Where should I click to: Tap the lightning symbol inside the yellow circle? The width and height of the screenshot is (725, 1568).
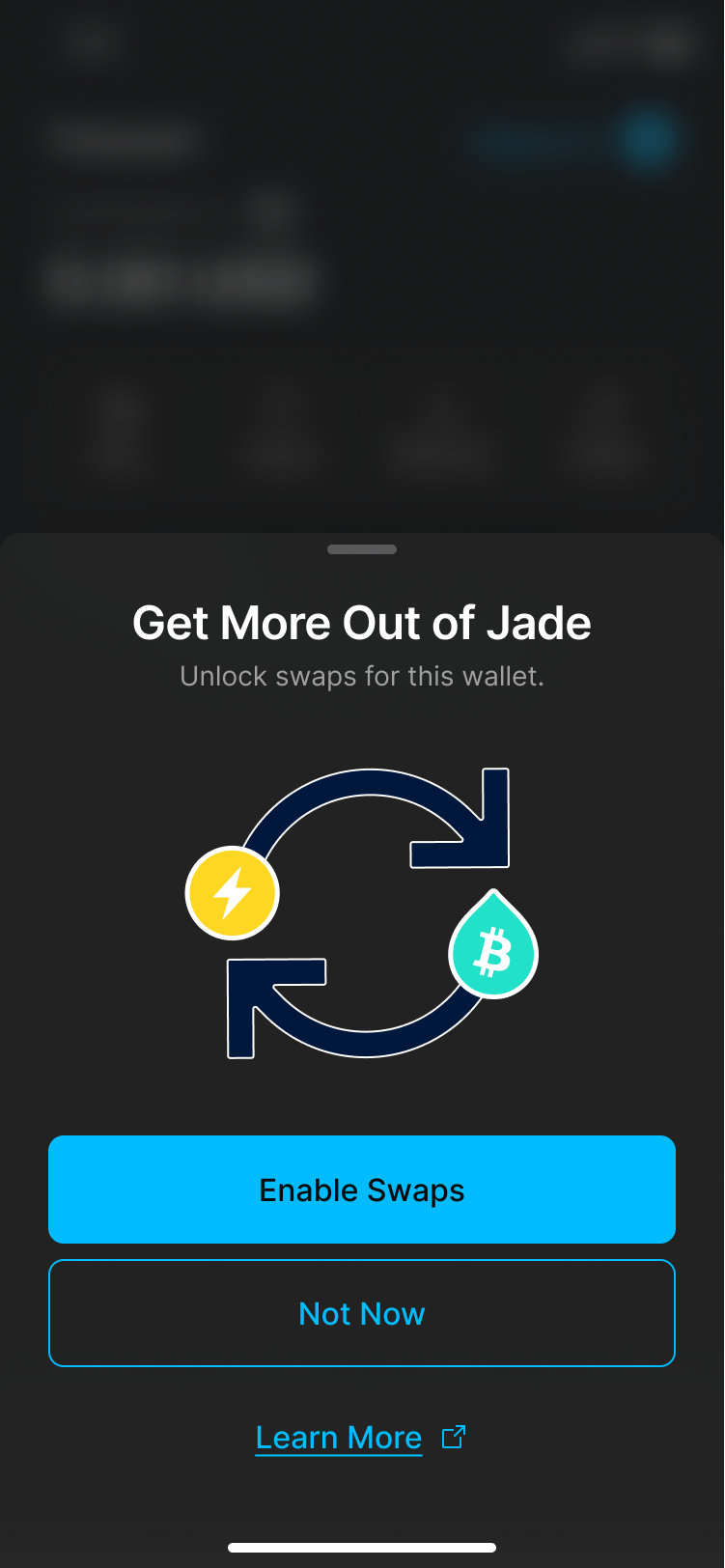[232, 893]
